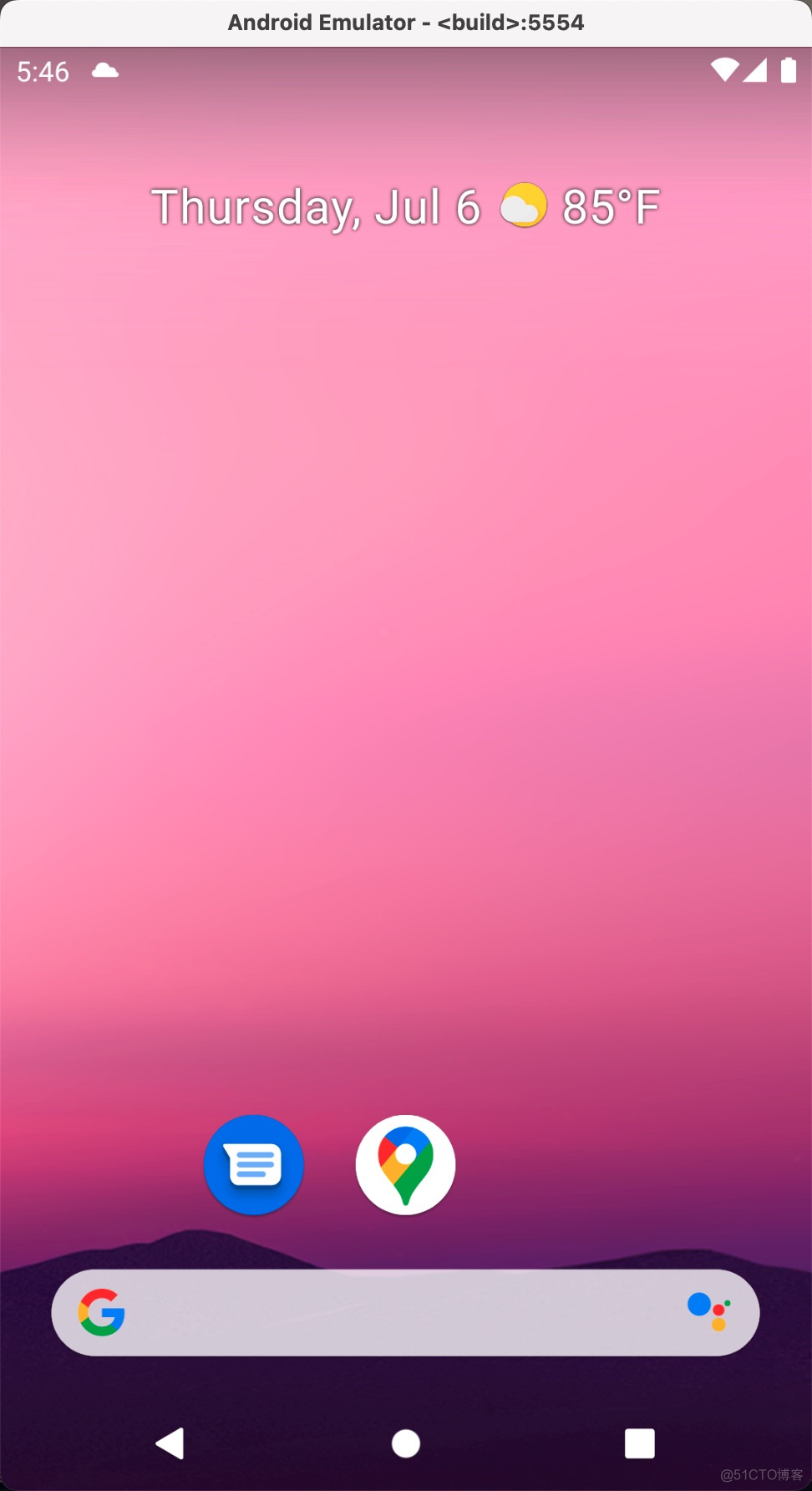
Task: Open the date and weather widget
Action: click(405, 206)
